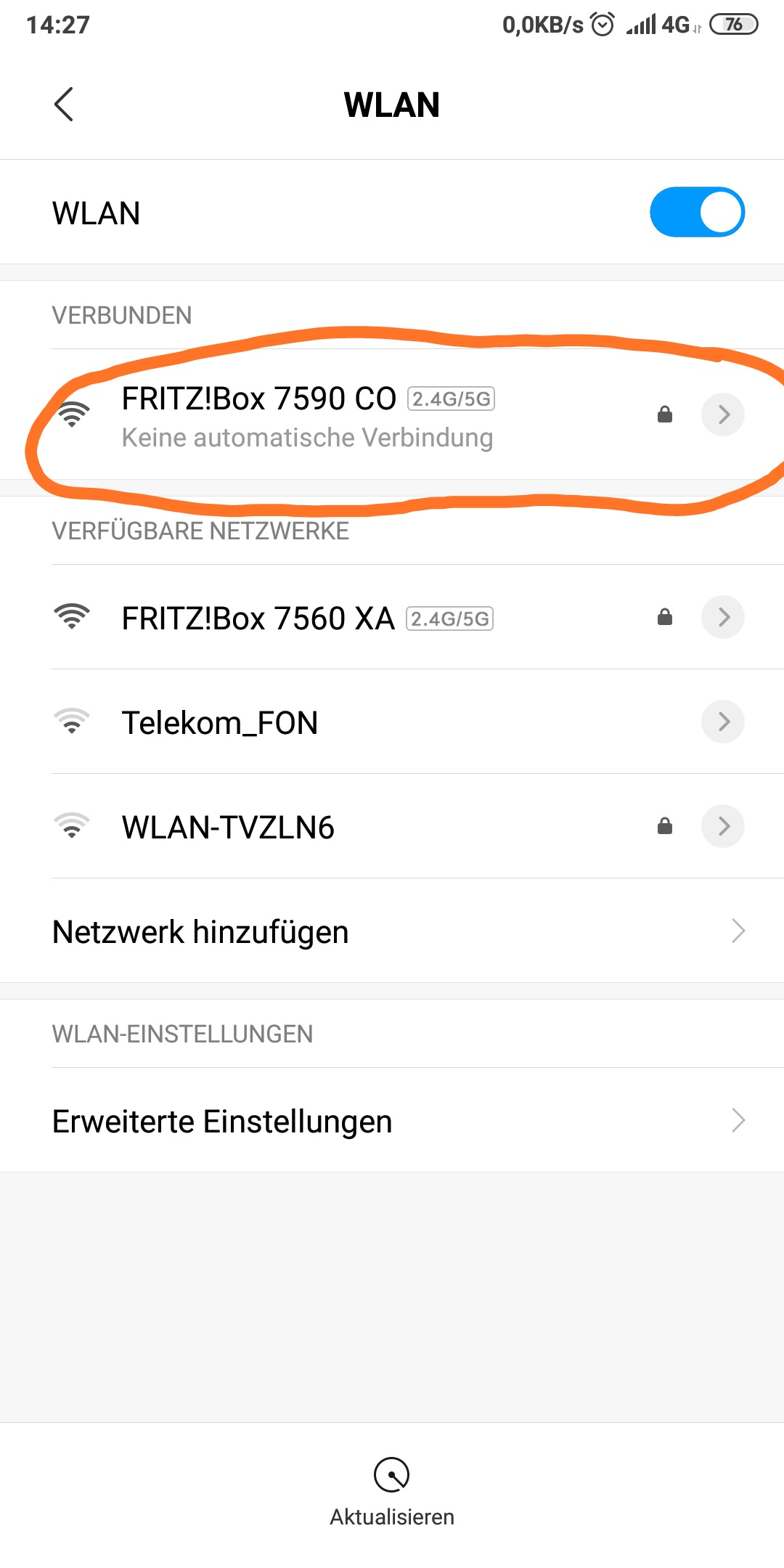Go back from the WLAN screen
Screen dimensions: 784x1568
[64, 105]
